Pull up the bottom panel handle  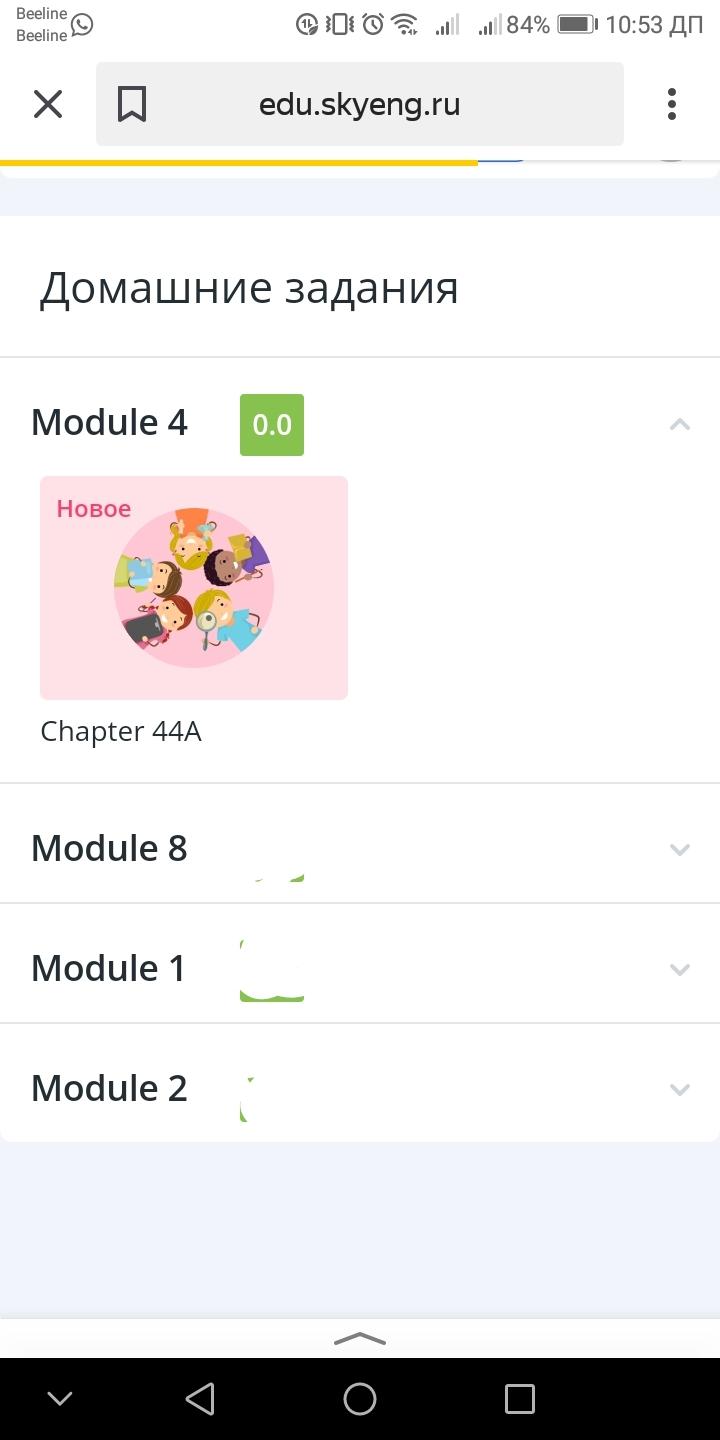coord(360,1339)
